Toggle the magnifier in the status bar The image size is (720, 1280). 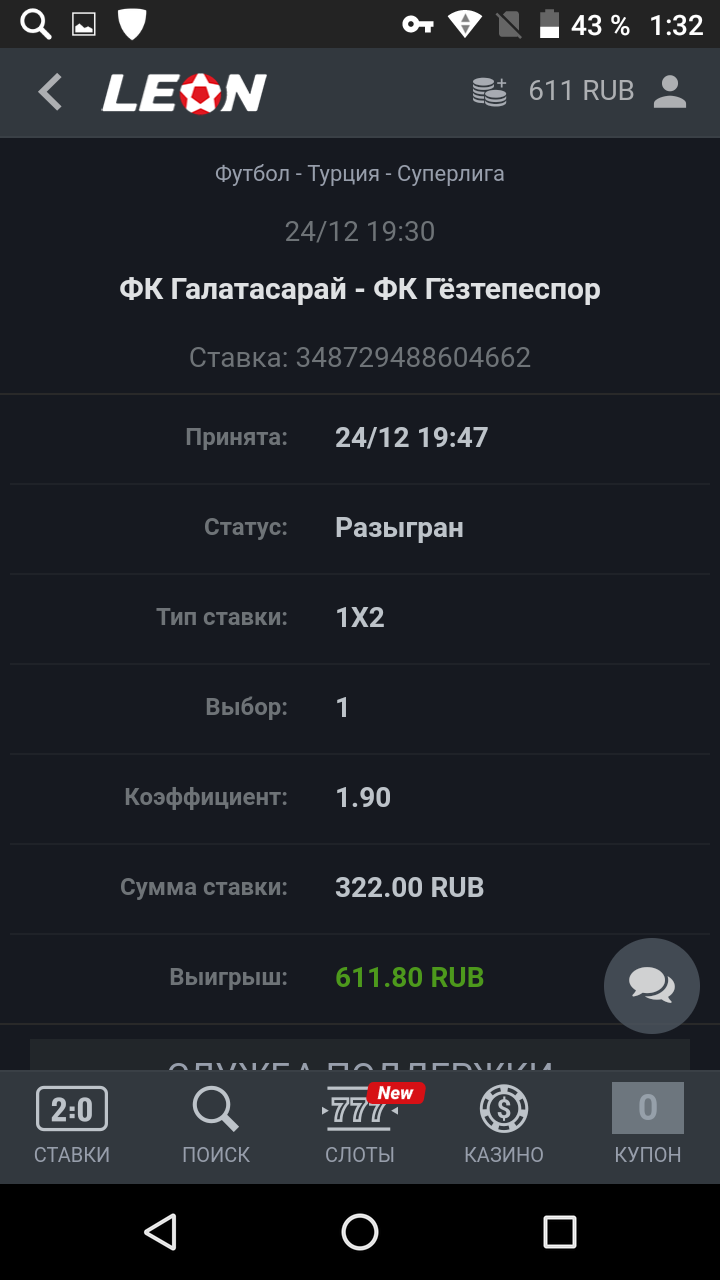pyautogui.click(x=33, y=21)
